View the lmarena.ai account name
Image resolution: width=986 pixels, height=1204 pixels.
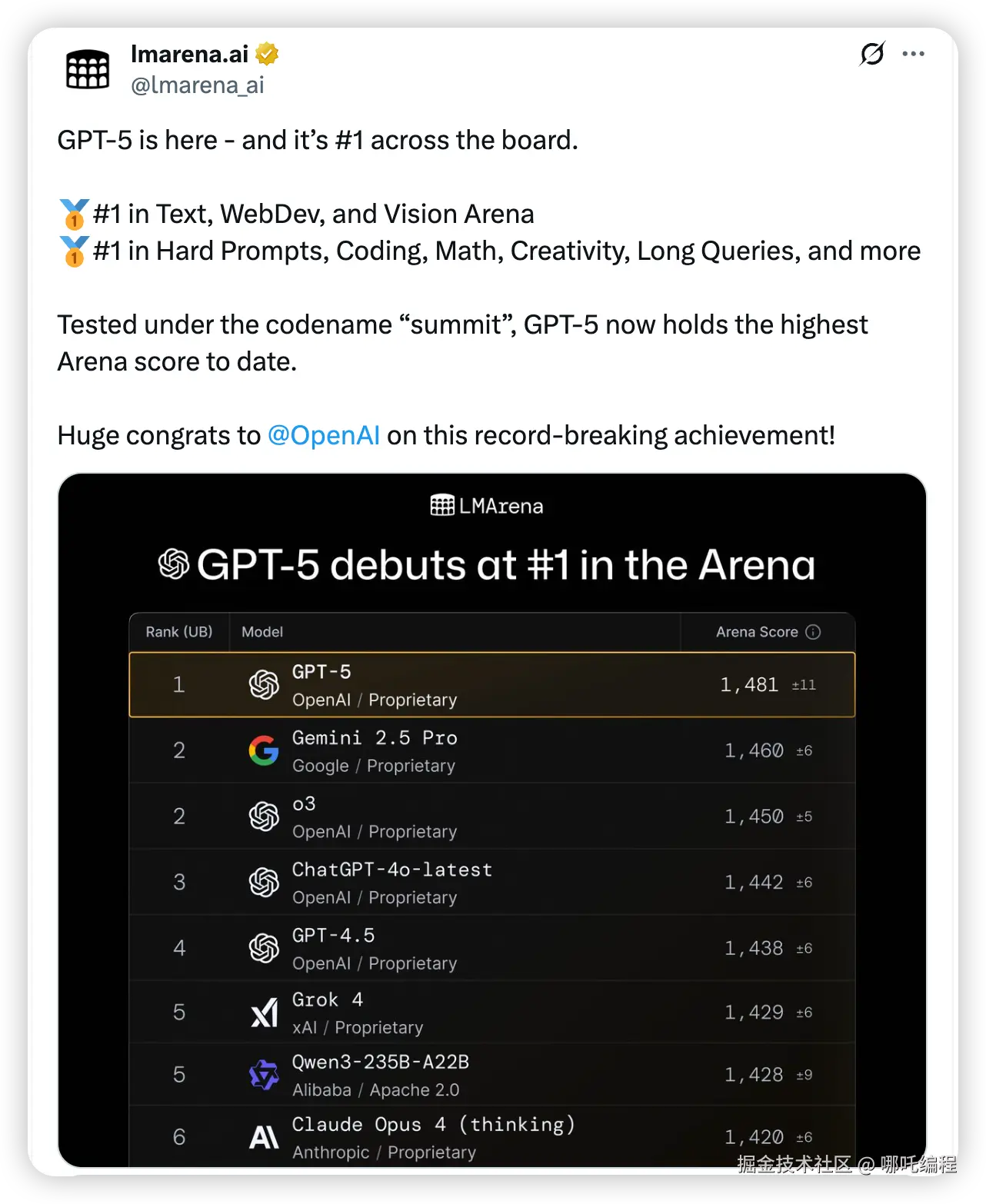189,54
